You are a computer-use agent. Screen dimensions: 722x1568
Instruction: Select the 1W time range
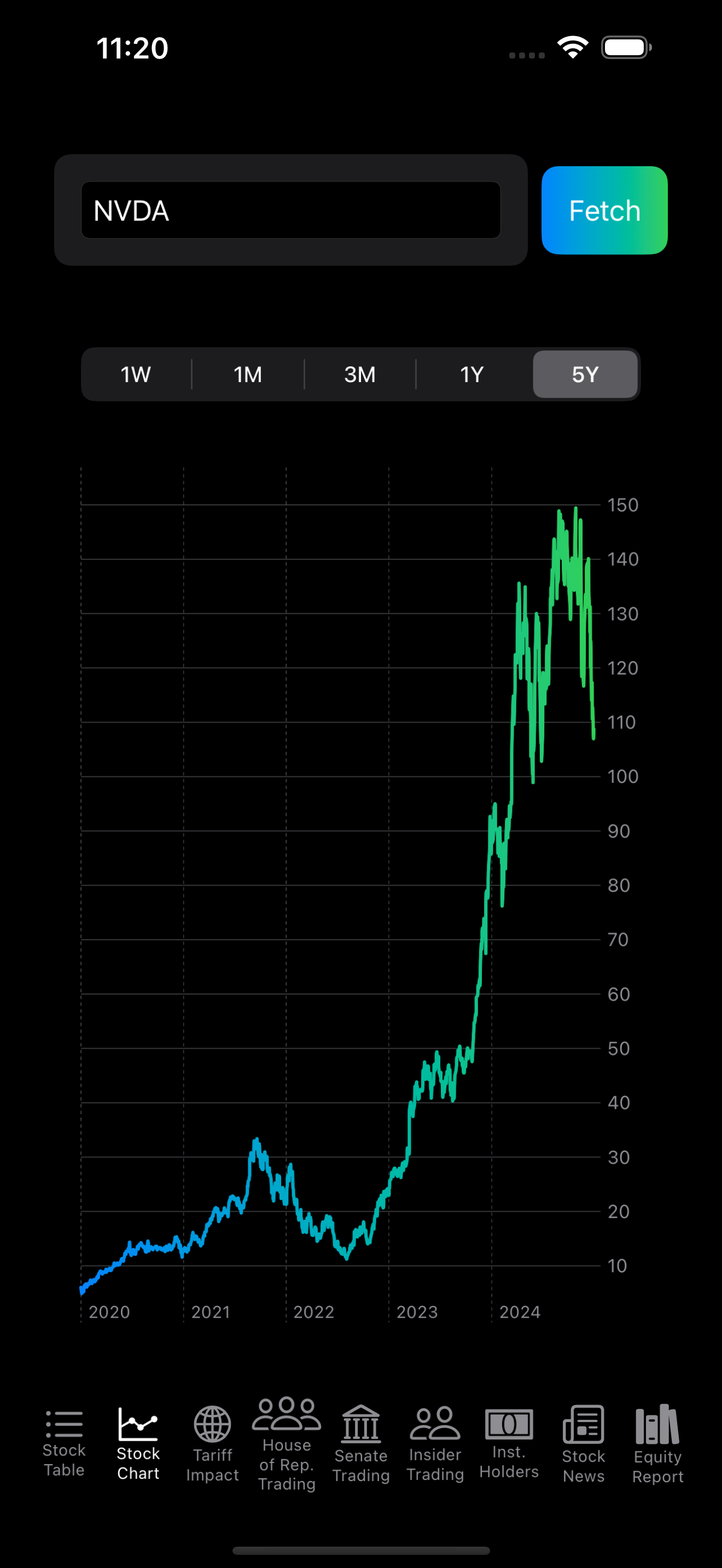pos(136,375)
